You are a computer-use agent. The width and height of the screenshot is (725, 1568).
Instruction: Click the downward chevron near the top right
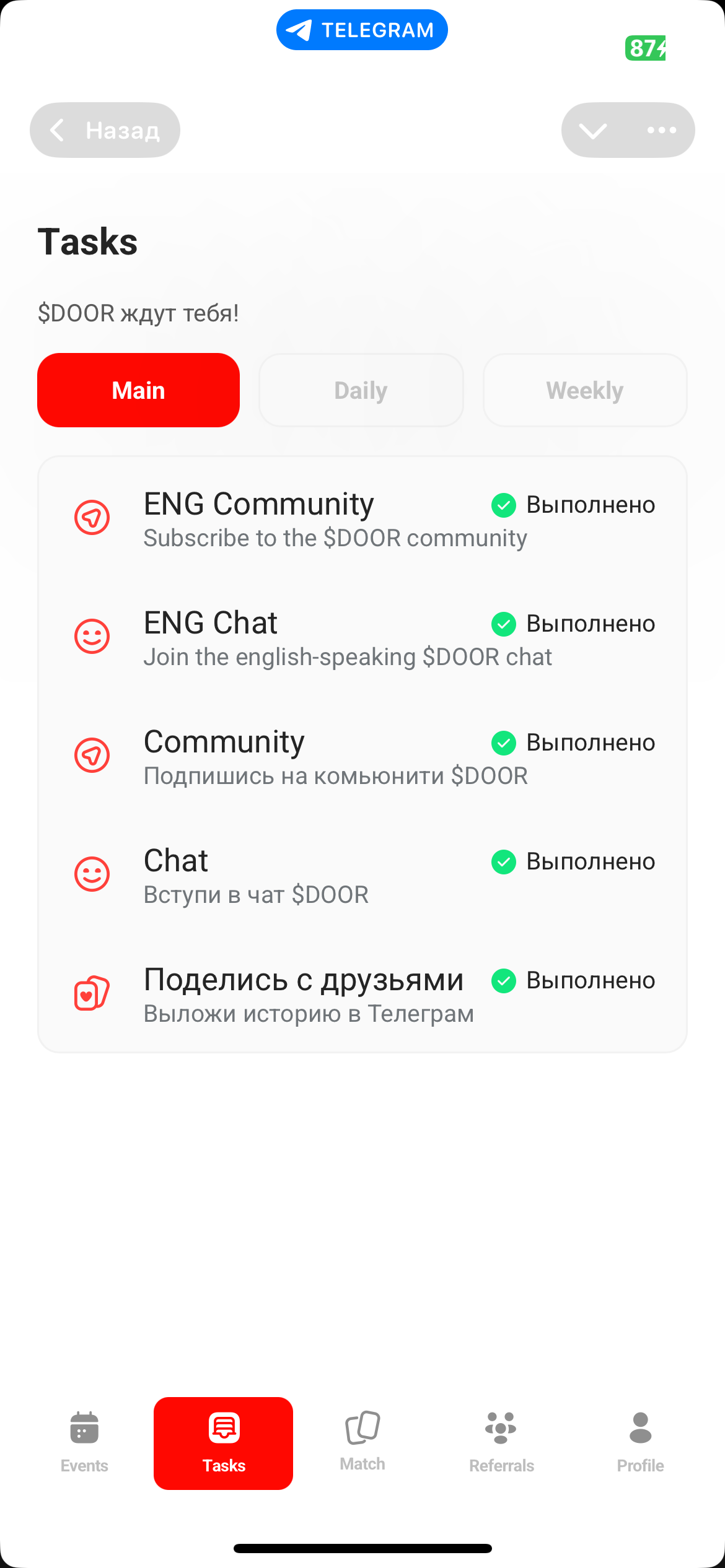click(593, 130)
